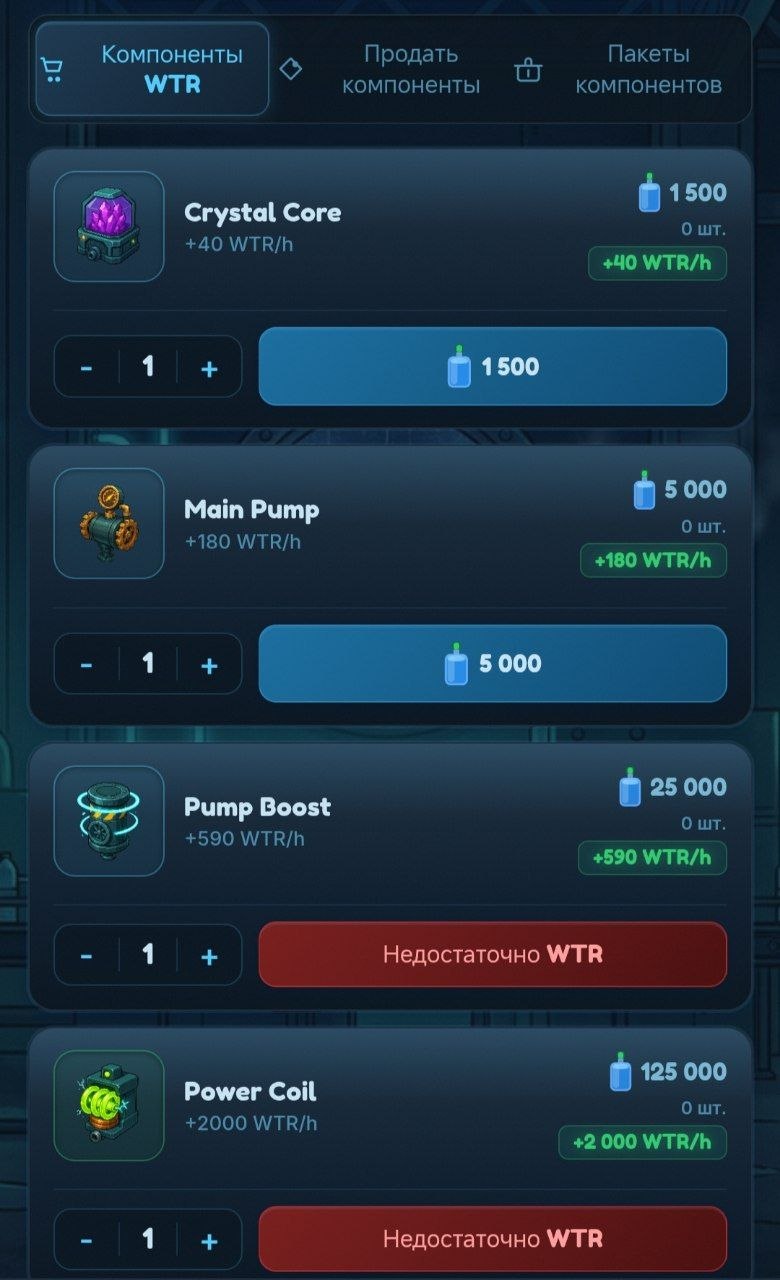Reduce Main Pump quantity
780x1280 pixels.
pyautogui.click(x=87, y=665)
